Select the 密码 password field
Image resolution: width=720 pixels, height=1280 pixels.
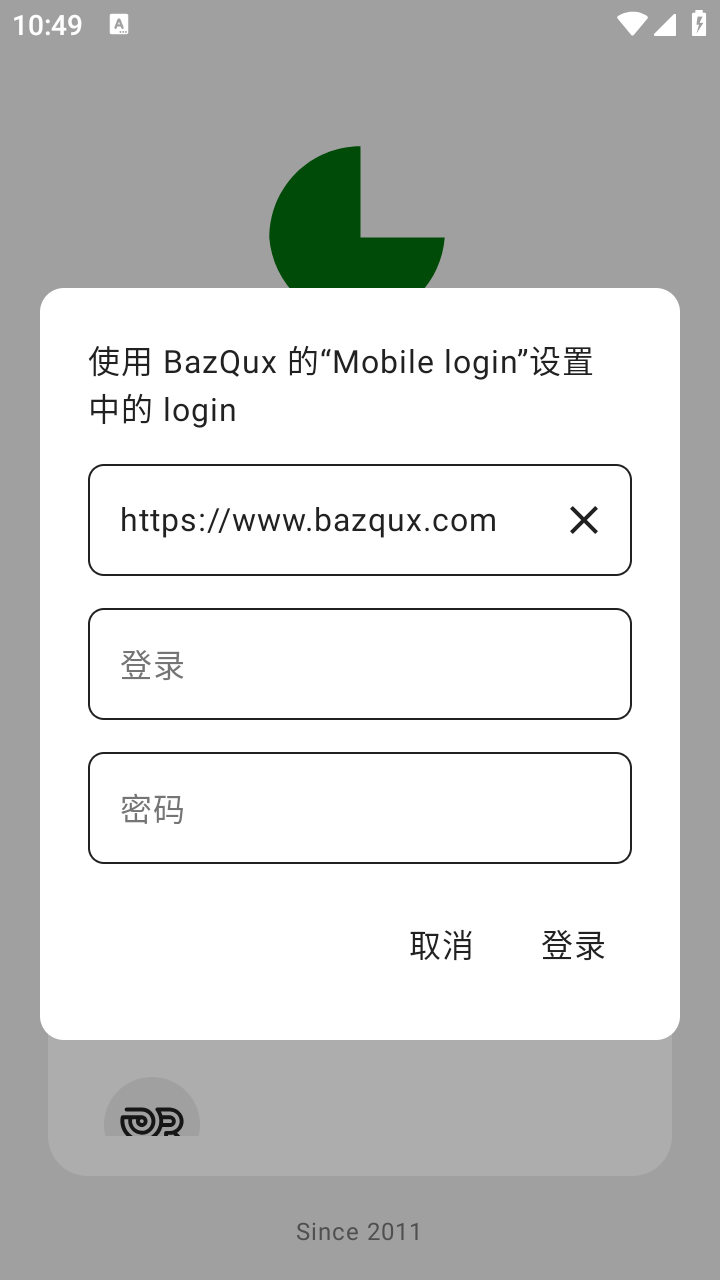[360, 808]
